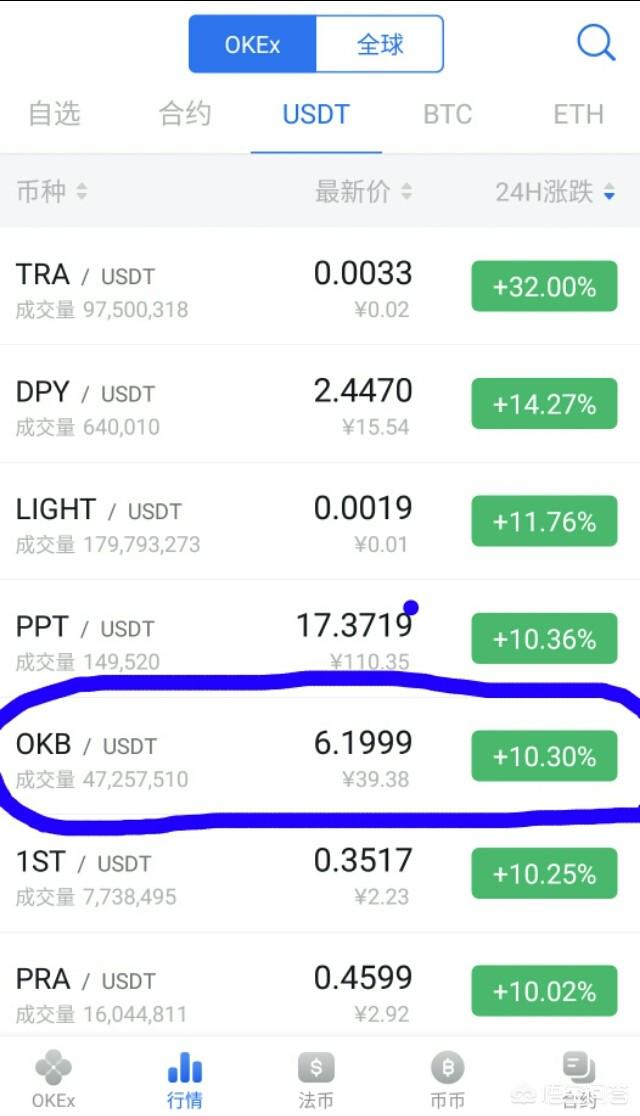Screen dimensions: 640x1116
Task: Go to the OKEx home tab
Action: 53,1080
